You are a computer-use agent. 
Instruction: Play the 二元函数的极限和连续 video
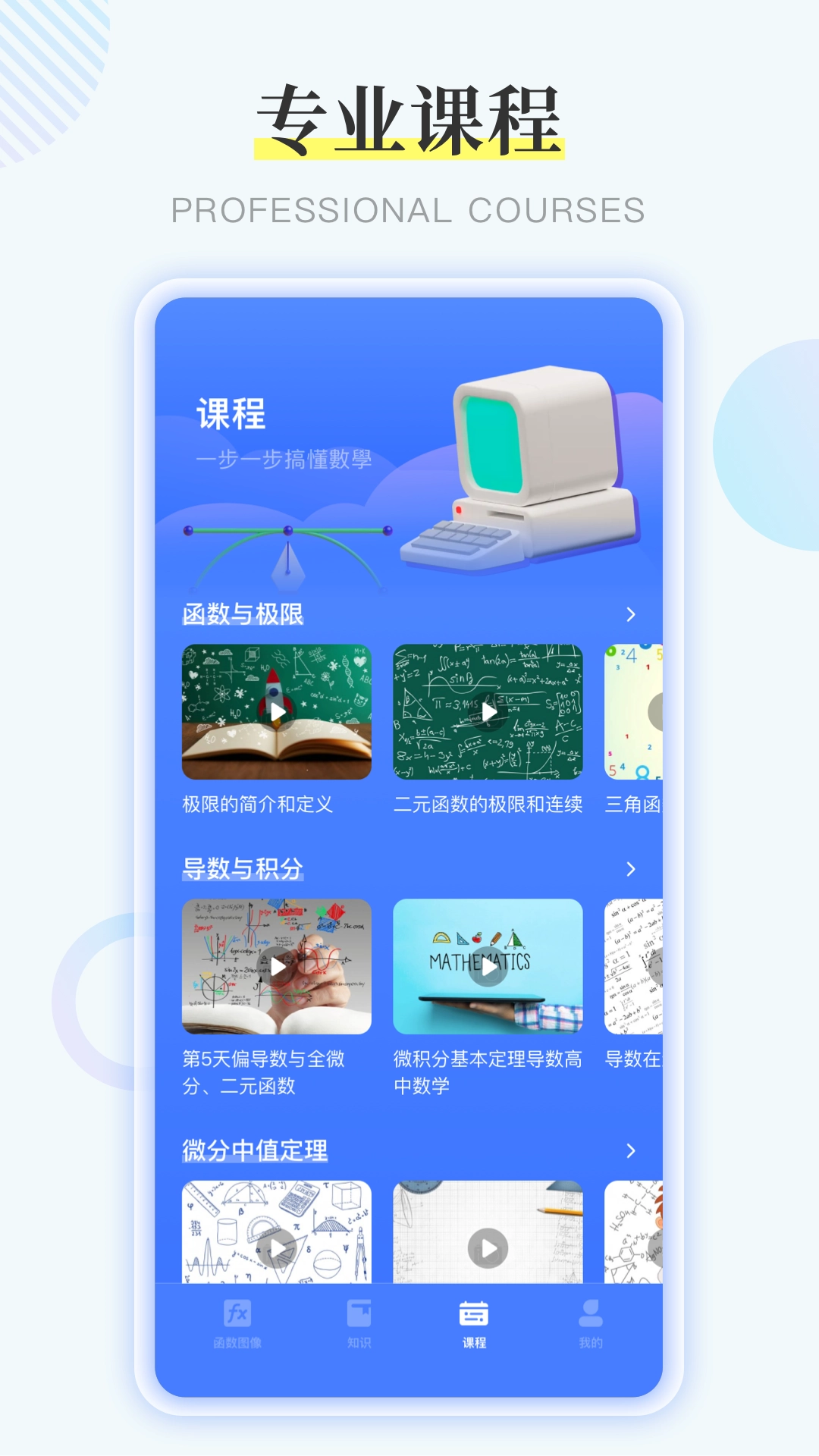click(488, 713)
